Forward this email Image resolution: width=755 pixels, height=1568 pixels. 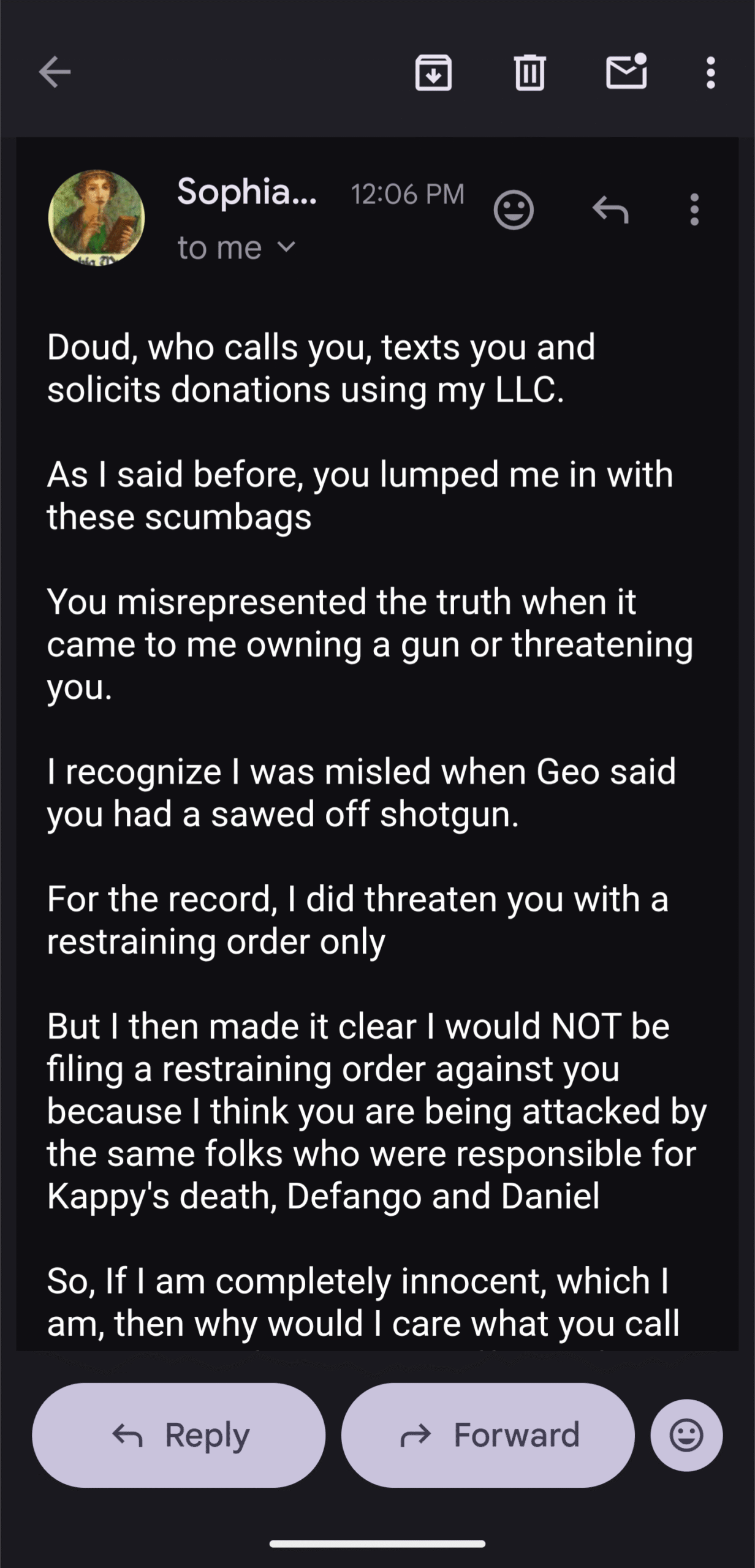[488, 1435]
